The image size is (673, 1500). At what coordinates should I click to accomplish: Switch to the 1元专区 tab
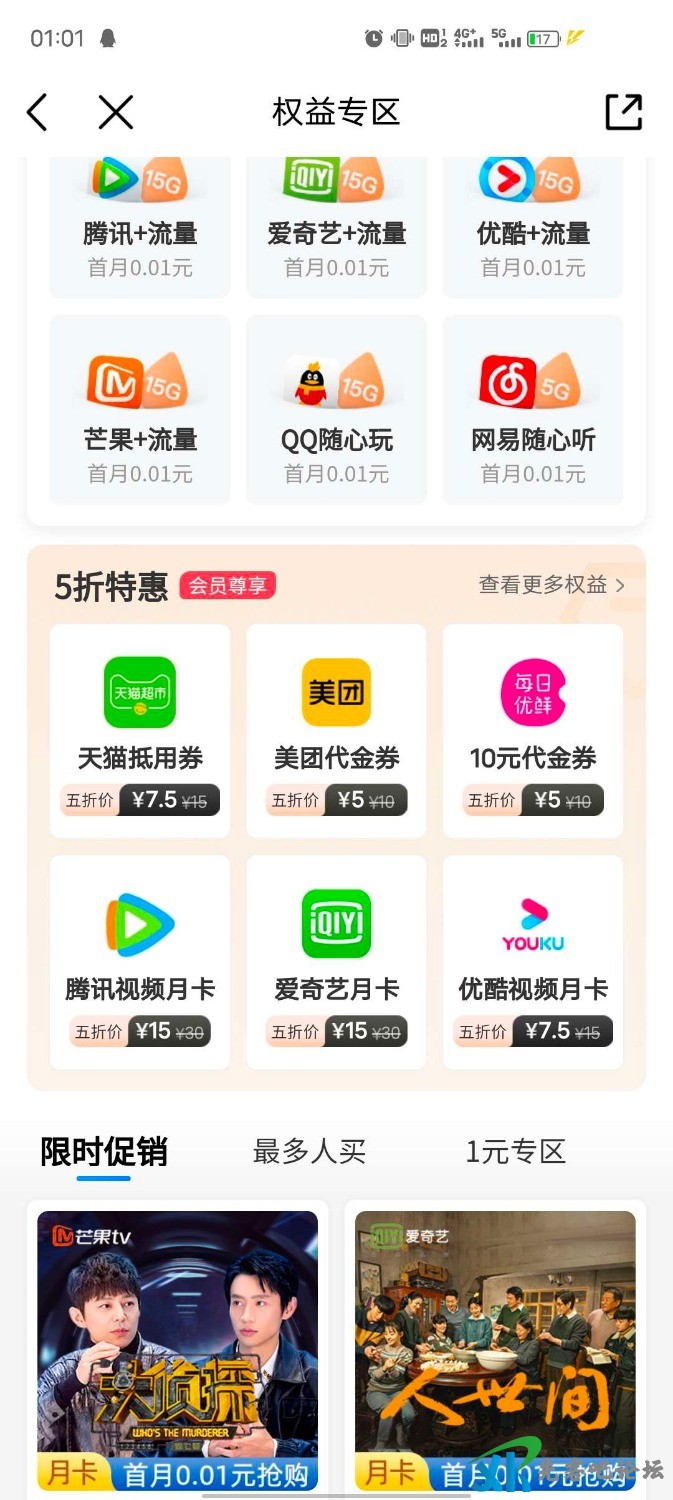tap(515, 1152)
